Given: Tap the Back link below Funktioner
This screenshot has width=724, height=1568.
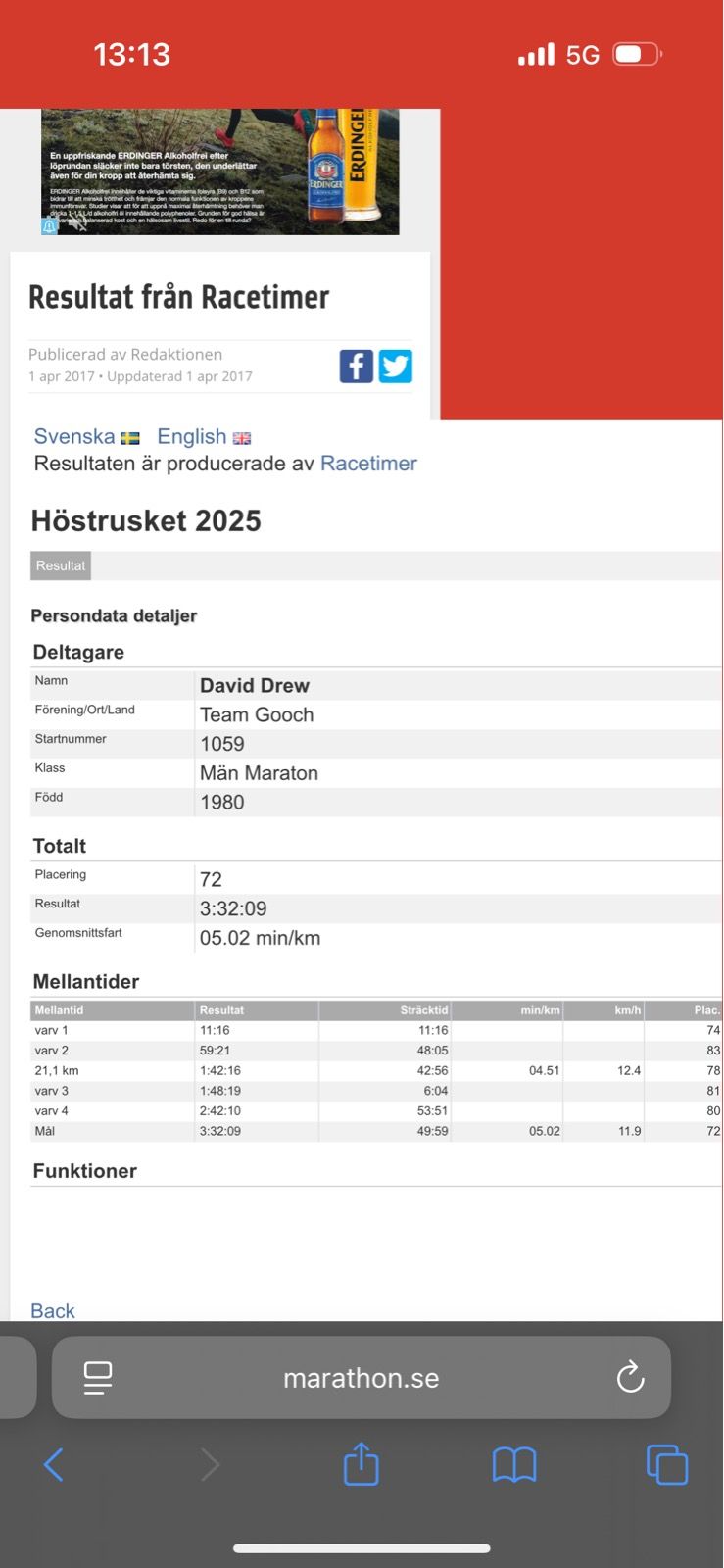Looking at the screenshot, I should pyautogui.click(x=53, y=1310).
